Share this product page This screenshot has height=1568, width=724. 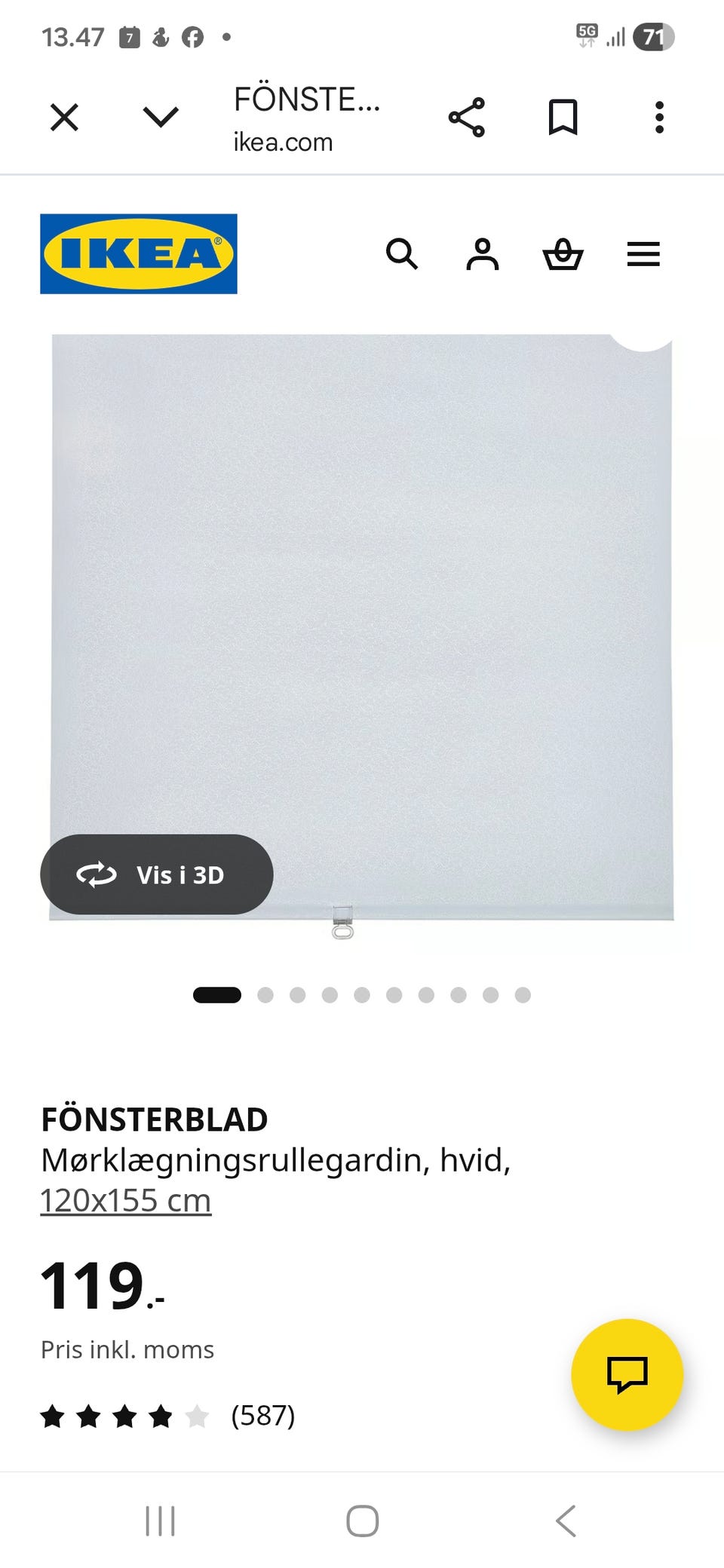(468, 117)
